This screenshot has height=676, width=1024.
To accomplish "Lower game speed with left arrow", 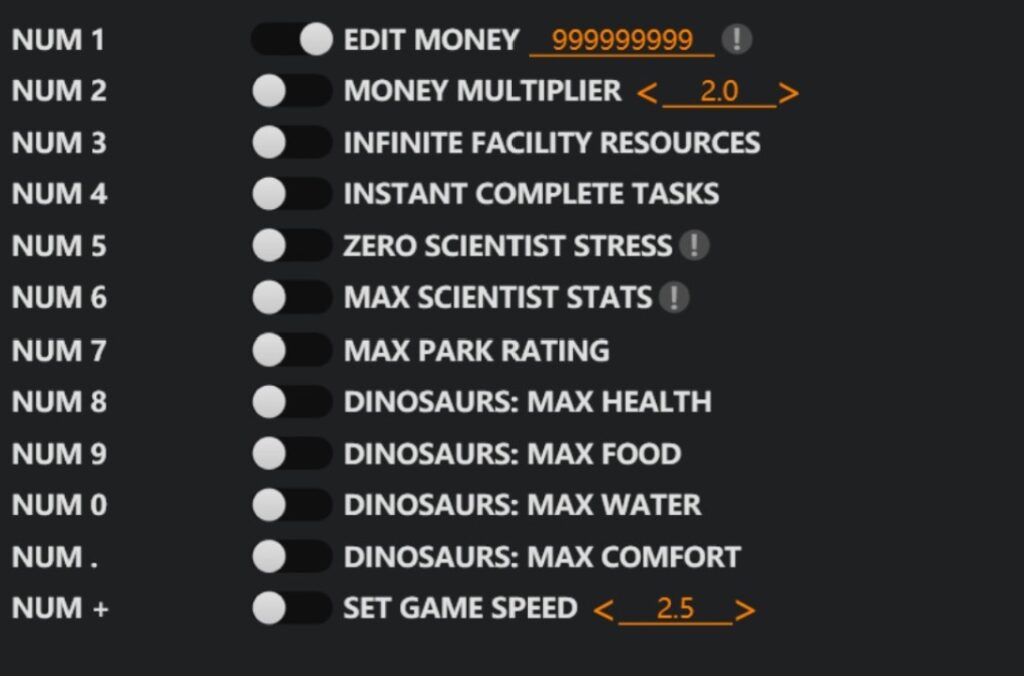I will point(603,609).
